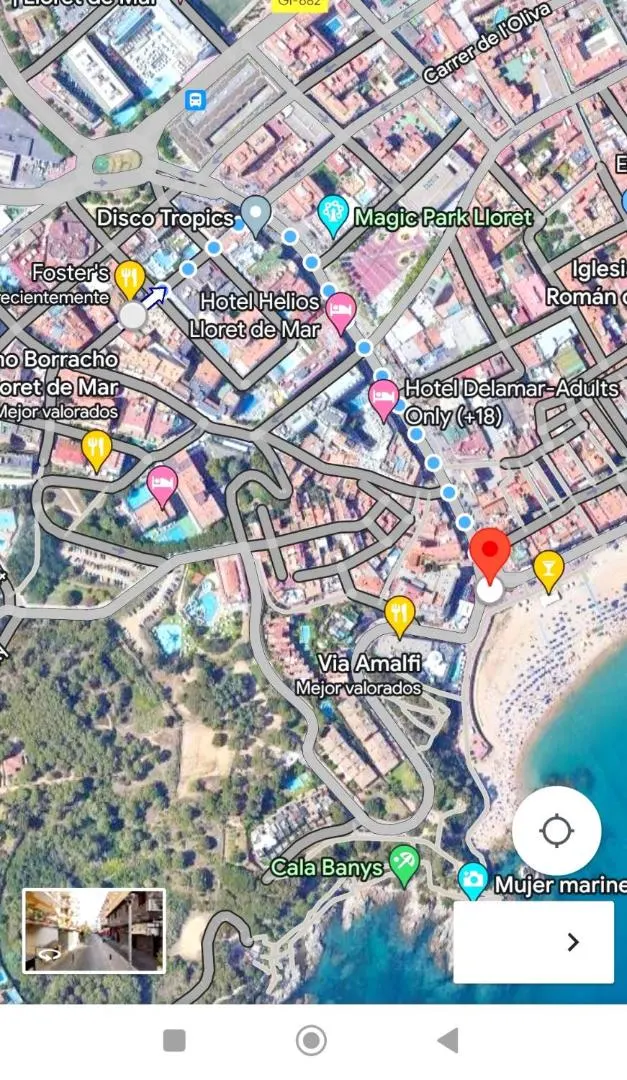Tap the bus station icon
Image resolution: width=627 pixels, height=1080 pixels.
pos(196,101)
